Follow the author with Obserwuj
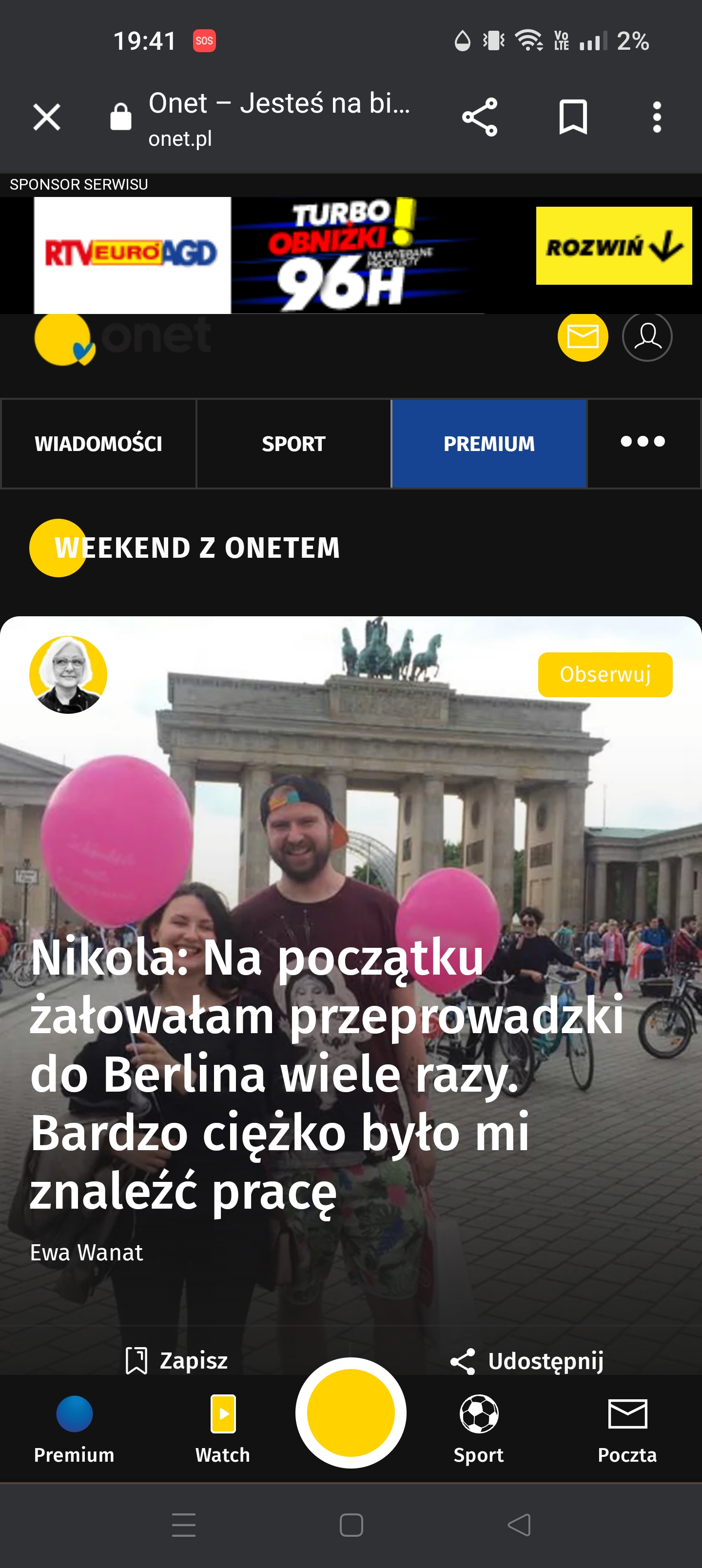 (x=605, y=674)
